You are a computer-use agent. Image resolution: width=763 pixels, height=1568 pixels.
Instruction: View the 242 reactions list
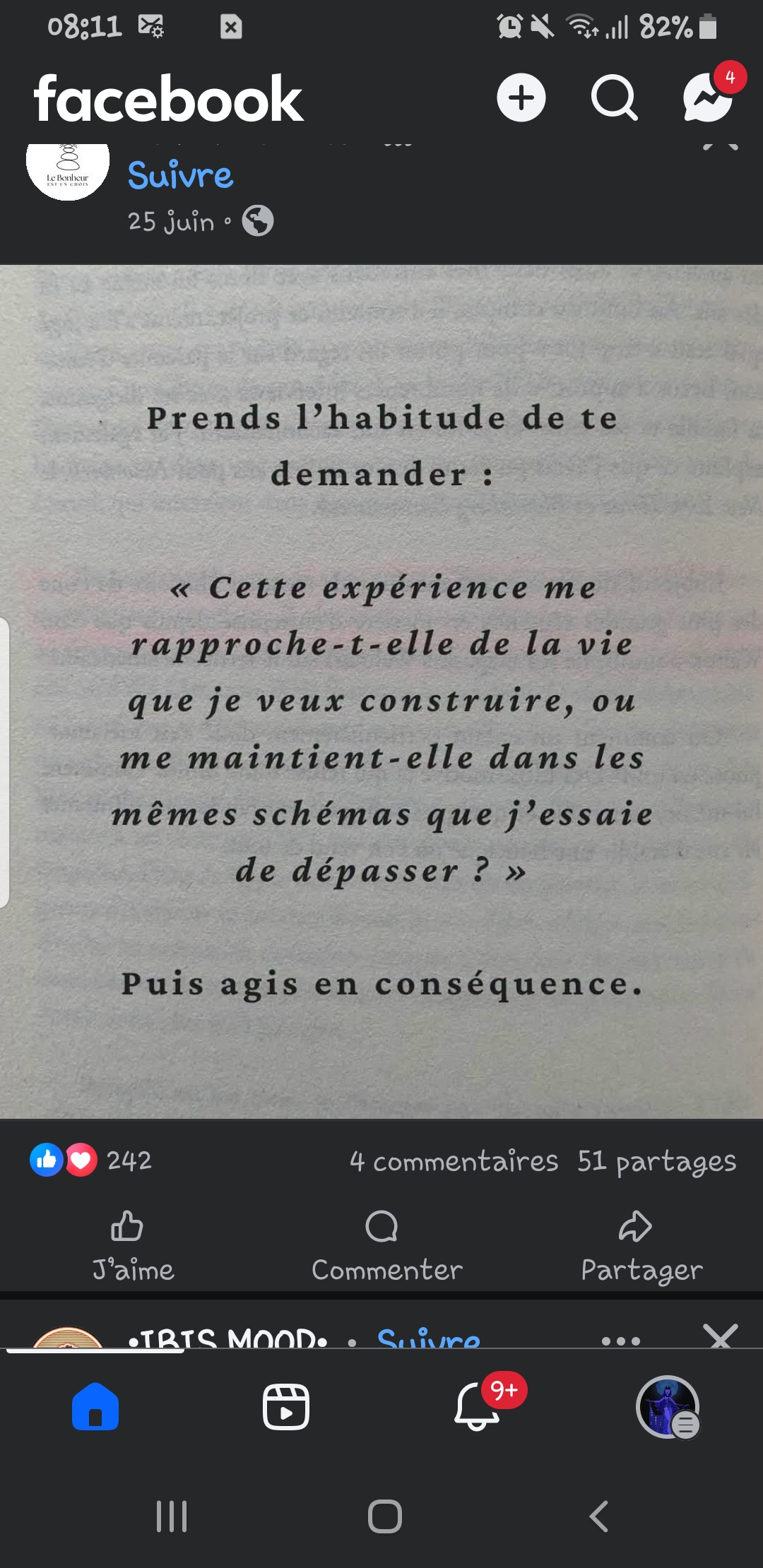[90, 1160]
